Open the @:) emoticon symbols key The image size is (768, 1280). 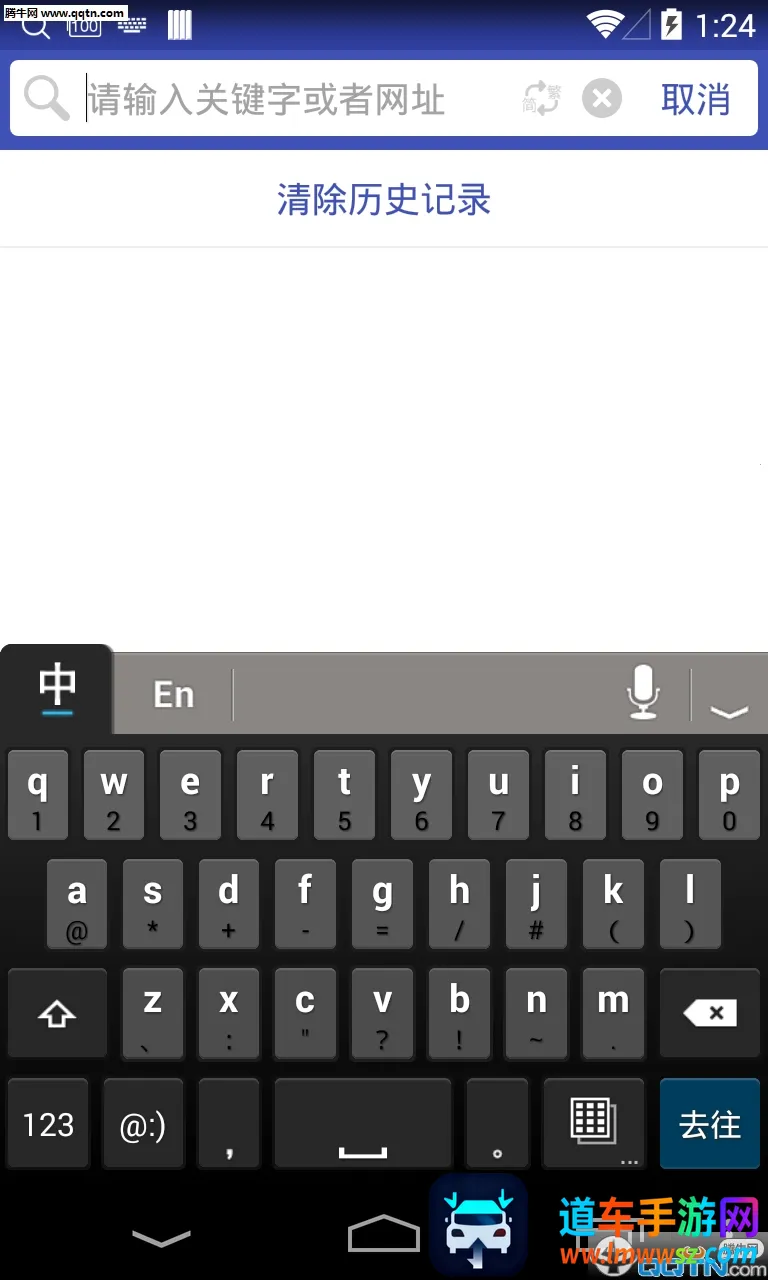[143, 1124]
